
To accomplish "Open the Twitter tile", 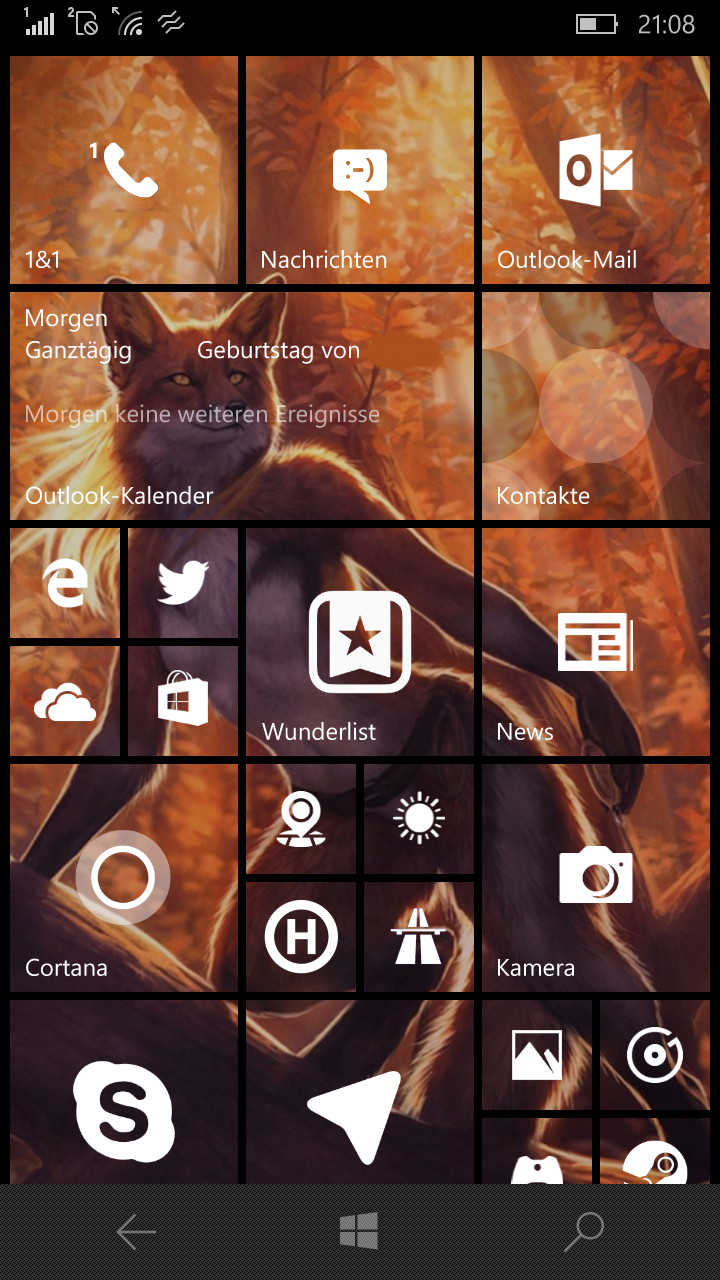I will (x=183, y=583).
